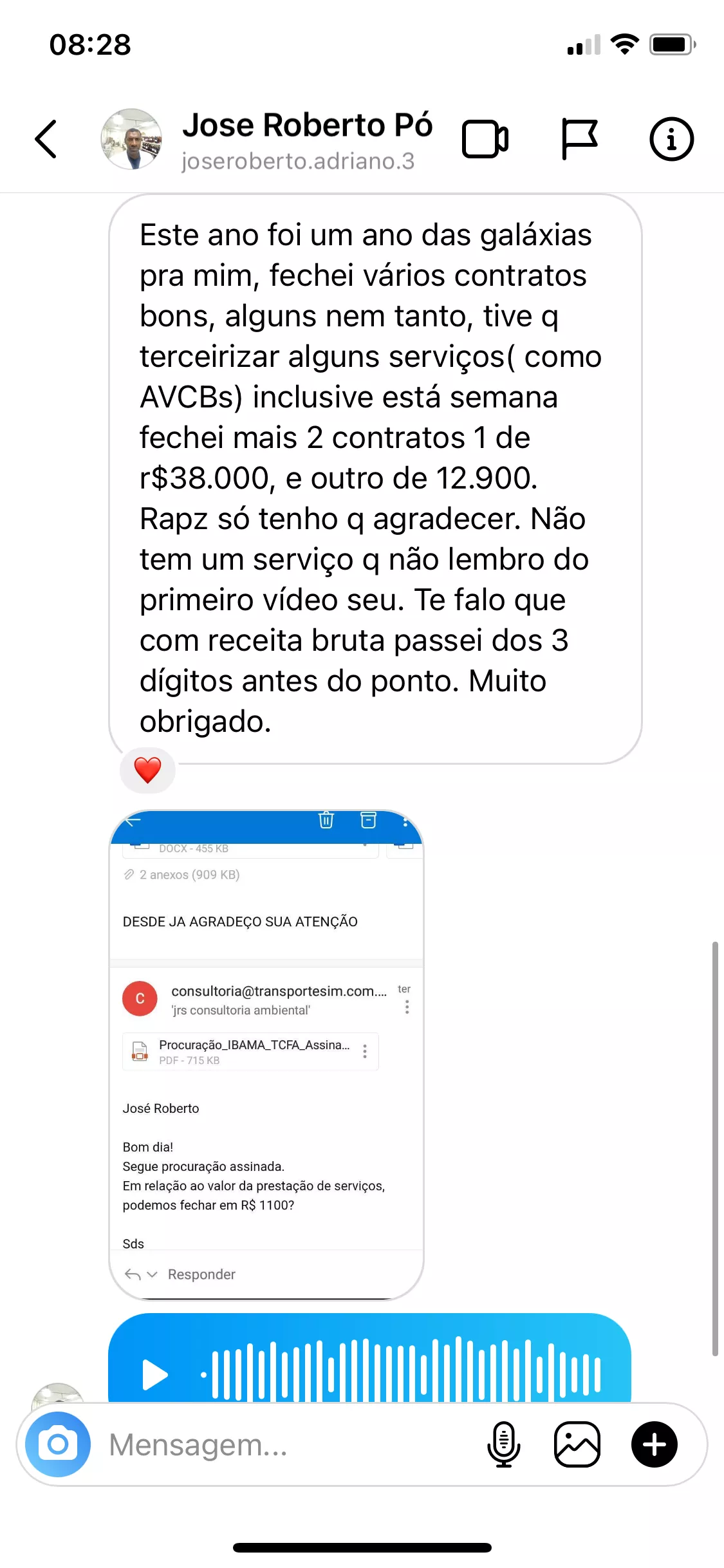The width and height of the screenshot is (724, 1568).
Task: Open the camera from message bar
Action: tap(58, 1444)
